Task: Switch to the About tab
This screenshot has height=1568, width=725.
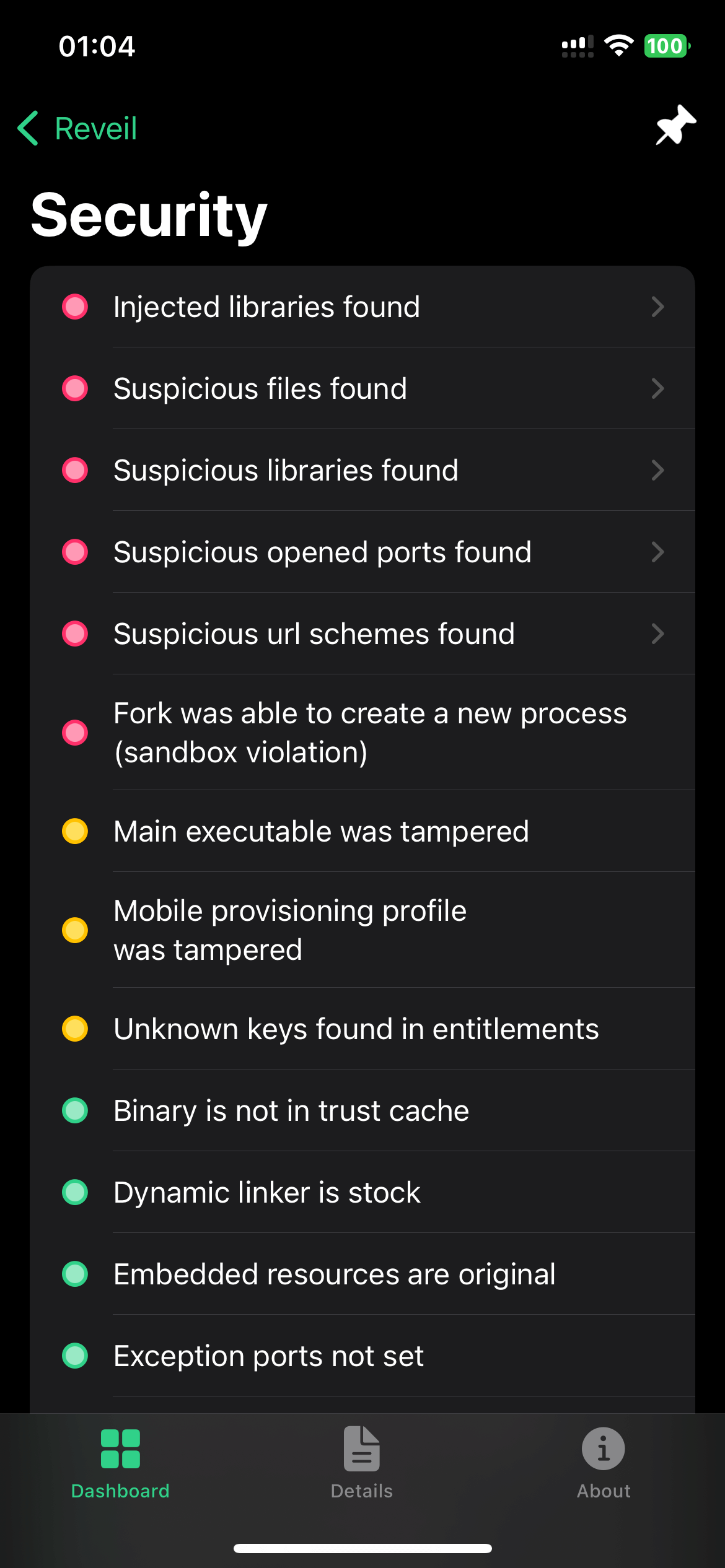Action: [x=604, y=1463]
